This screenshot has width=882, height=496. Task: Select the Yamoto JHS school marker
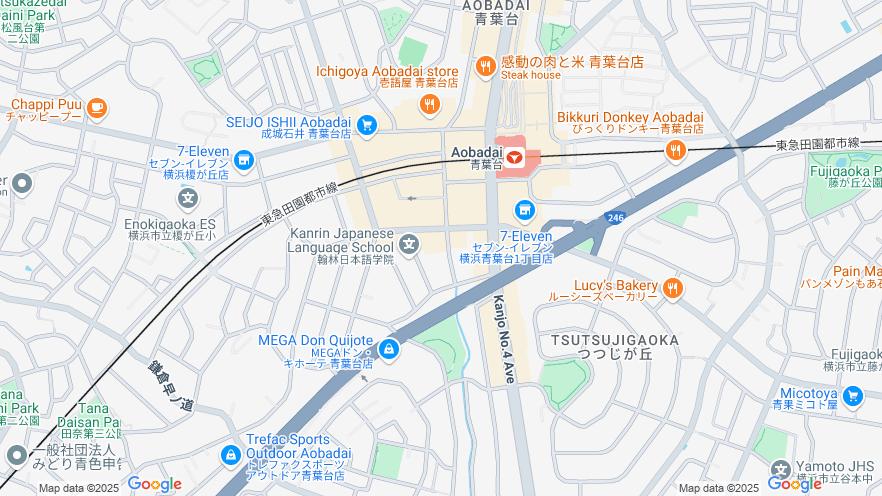click(x=781, y=469)
